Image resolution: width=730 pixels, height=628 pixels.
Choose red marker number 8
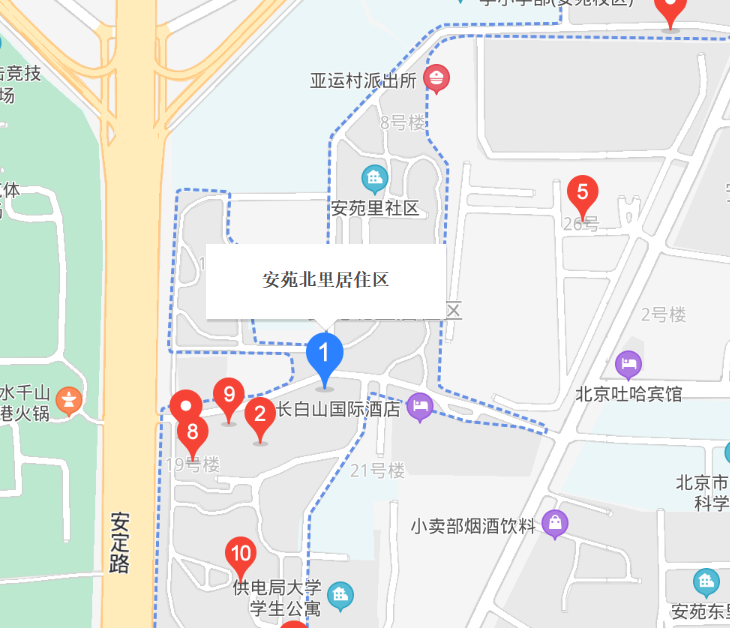click(192, 435)
